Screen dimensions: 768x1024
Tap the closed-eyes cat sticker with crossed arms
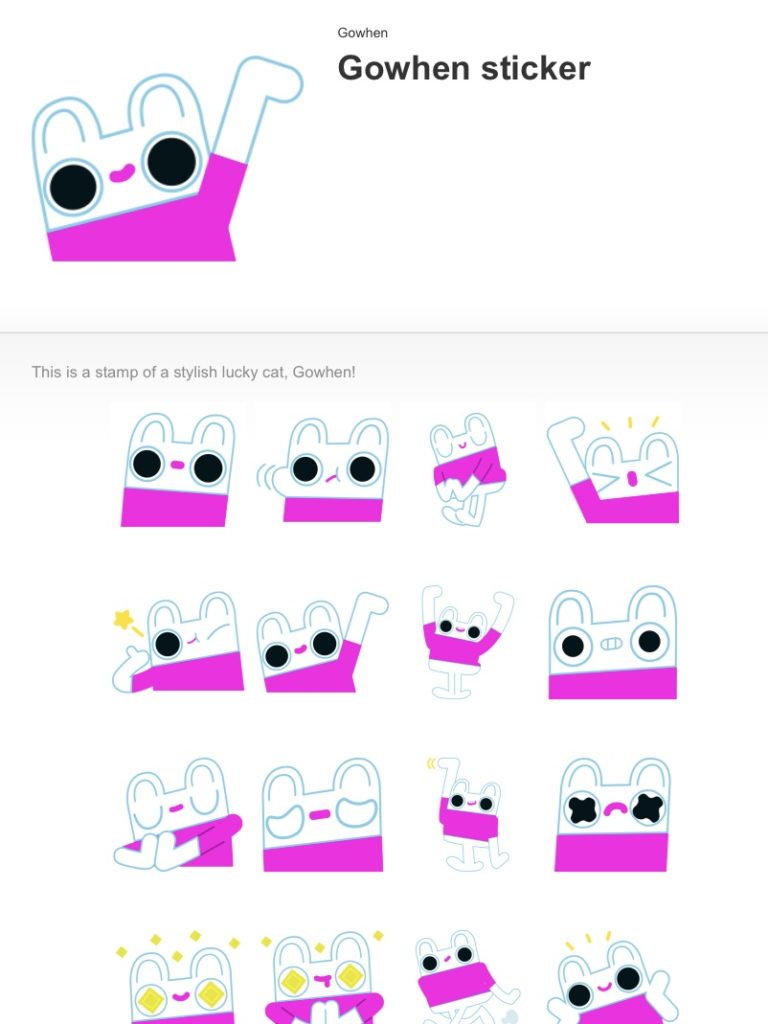(x=177, y=814)
